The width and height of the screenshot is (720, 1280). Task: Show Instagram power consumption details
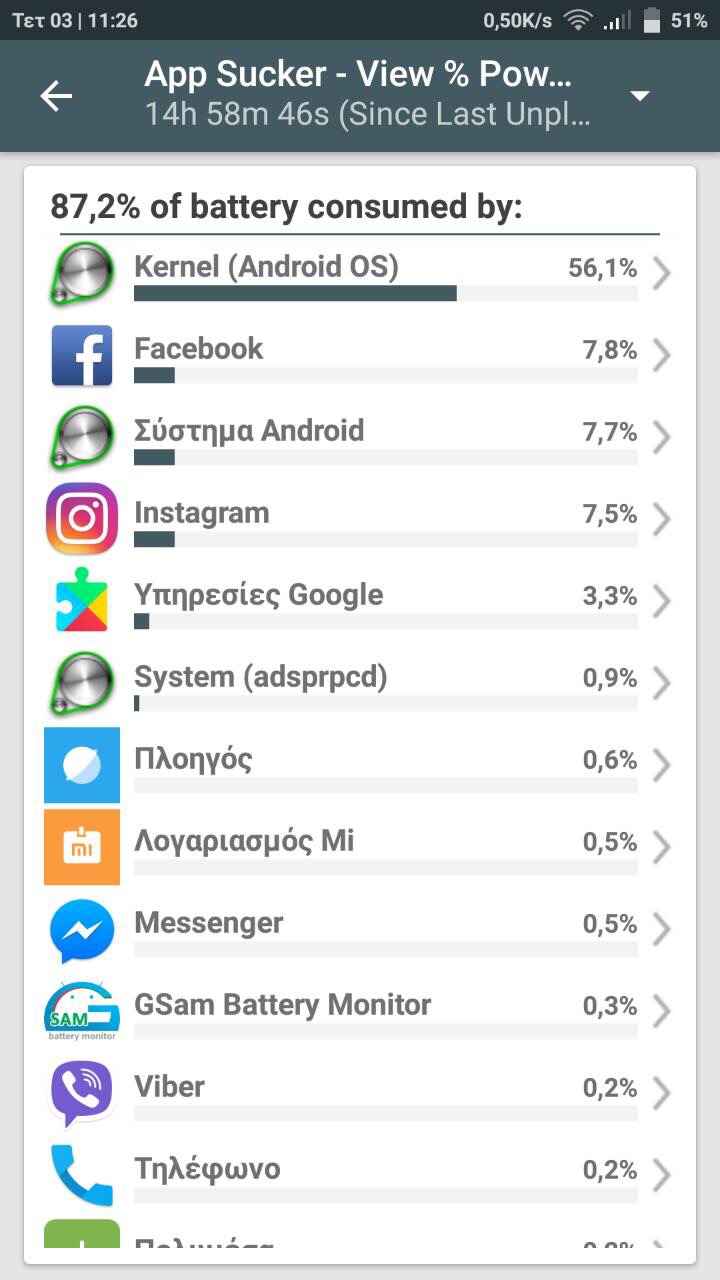360,519
